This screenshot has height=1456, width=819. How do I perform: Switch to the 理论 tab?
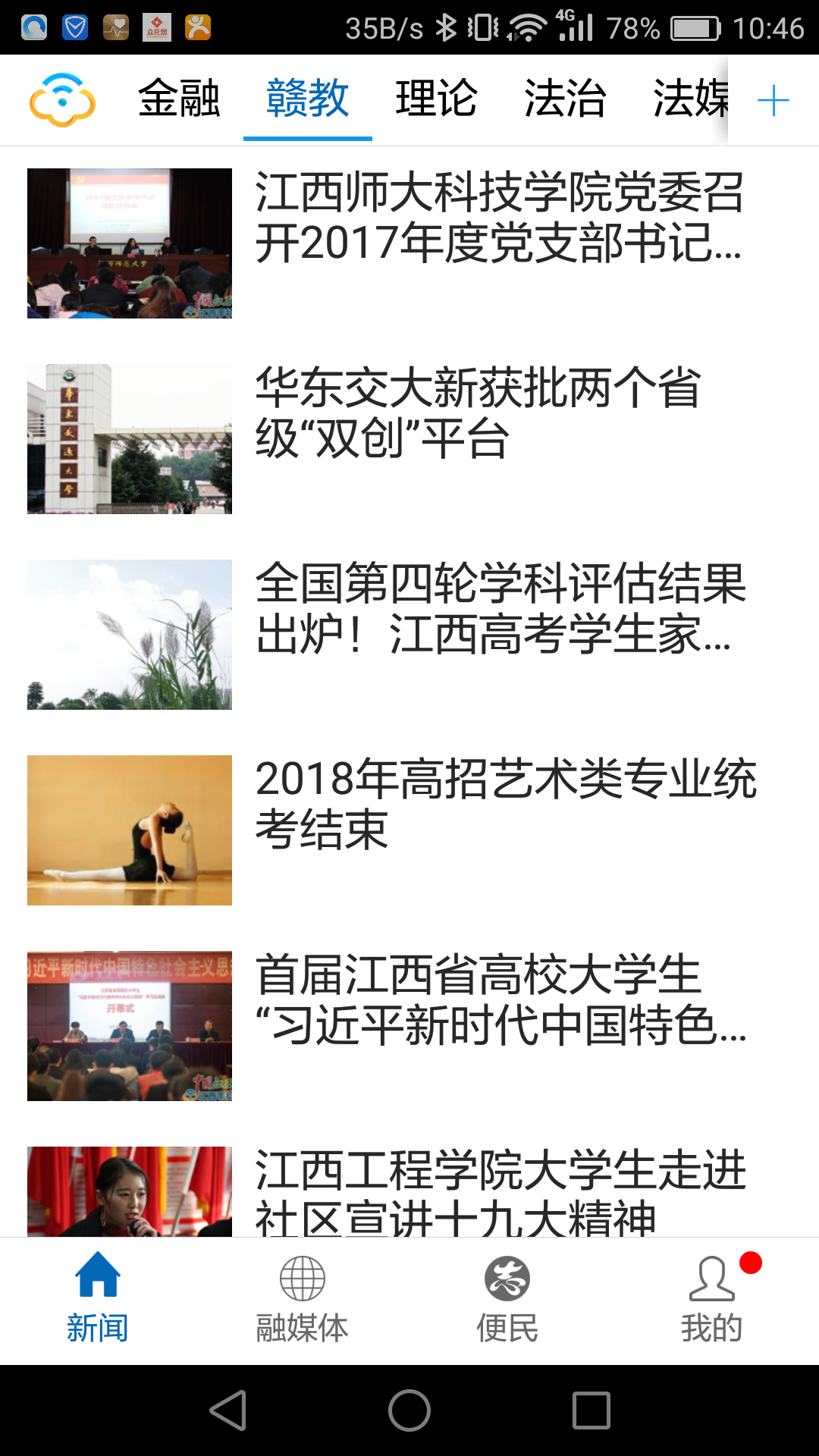click(x=436, y=99)
